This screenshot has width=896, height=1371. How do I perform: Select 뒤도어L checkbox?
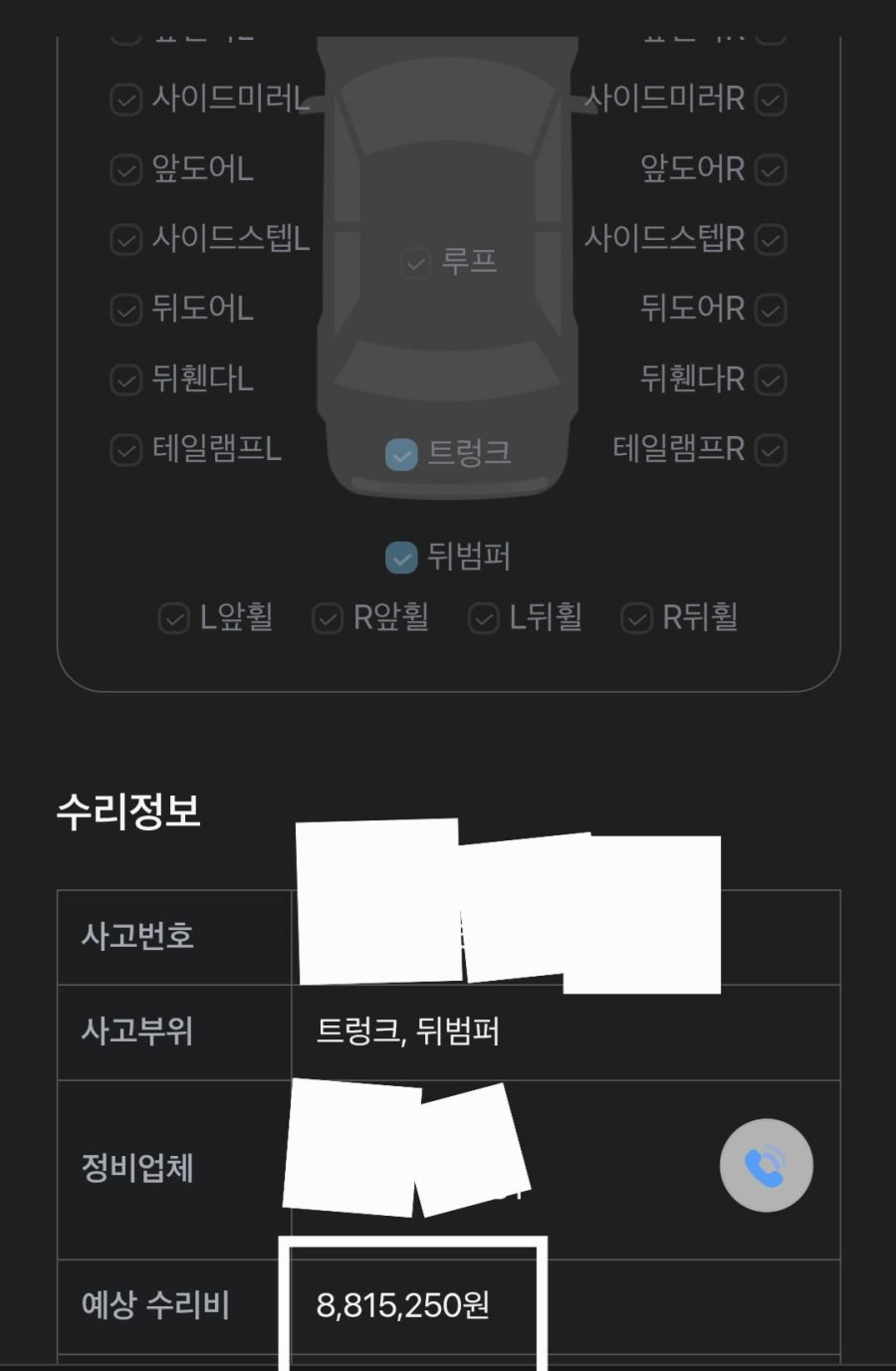coord(125,310)
